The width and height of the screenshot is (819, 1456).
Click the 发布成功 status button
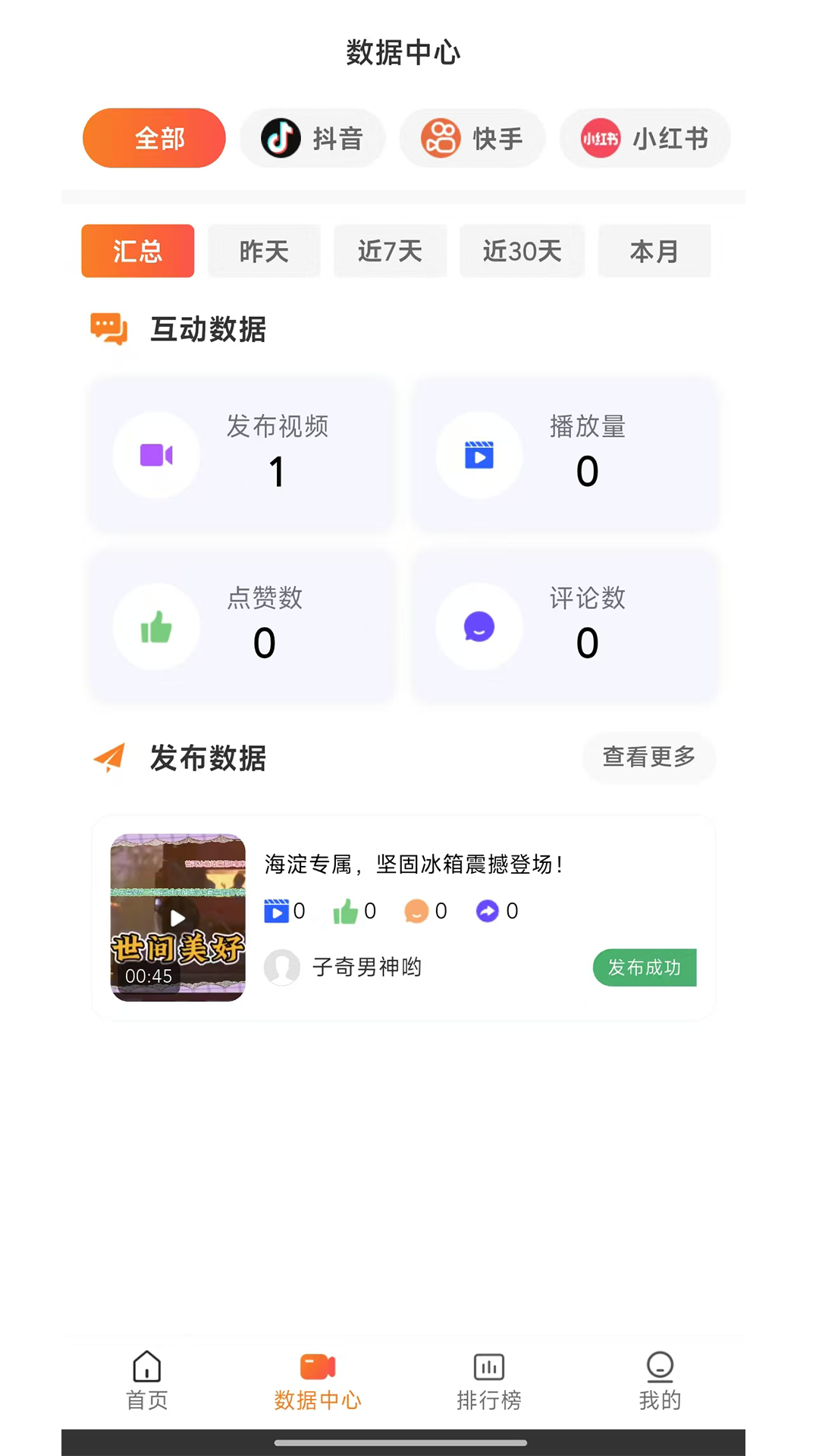(x=644, y=968)
